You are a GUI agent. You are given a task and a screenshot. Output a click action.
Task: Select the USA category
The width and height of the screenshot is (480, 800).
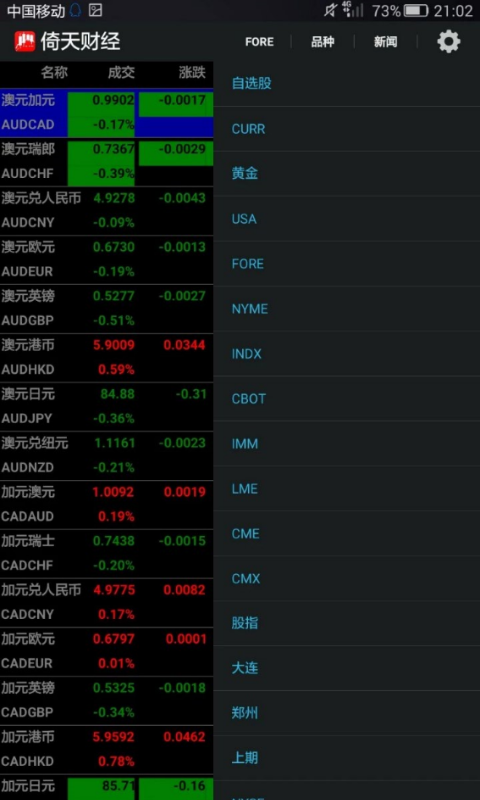(x=347, y=219)
